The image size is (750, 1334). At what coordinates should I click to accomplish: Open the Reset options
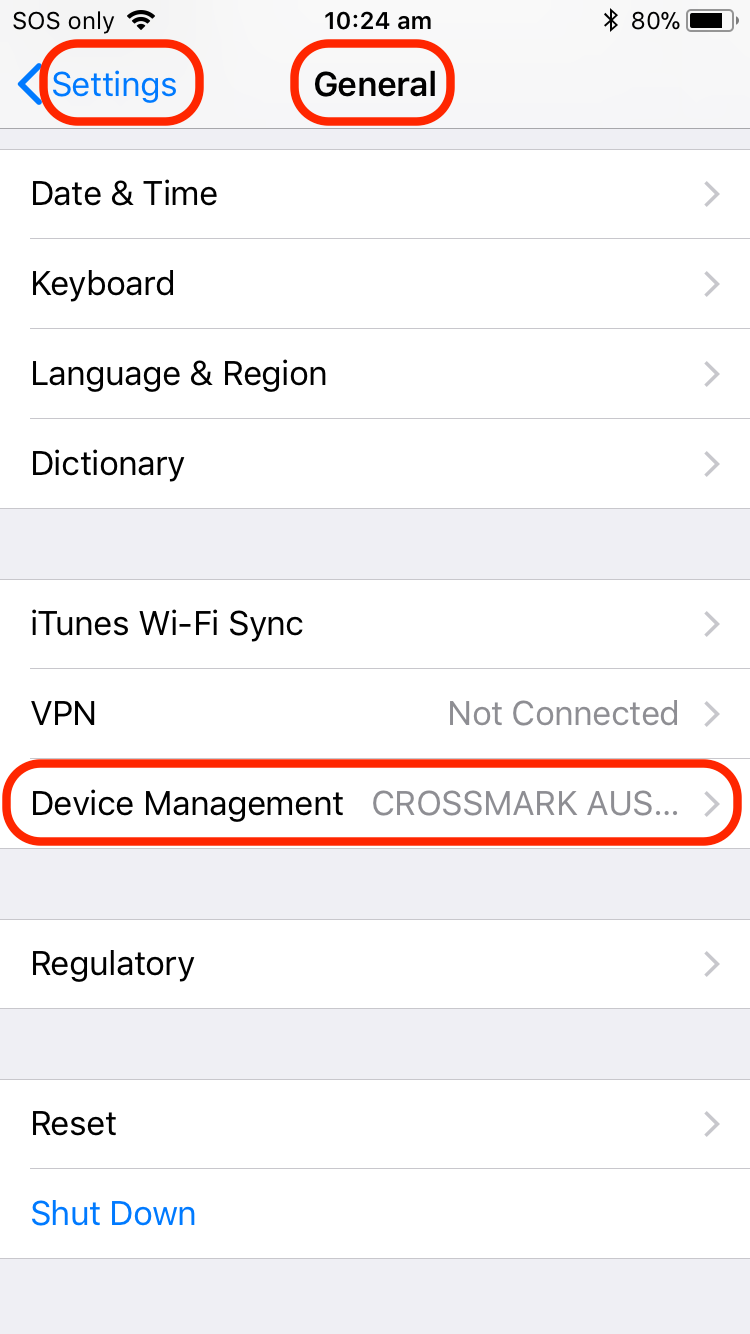pyautogui.click(x=375, y=1124)
